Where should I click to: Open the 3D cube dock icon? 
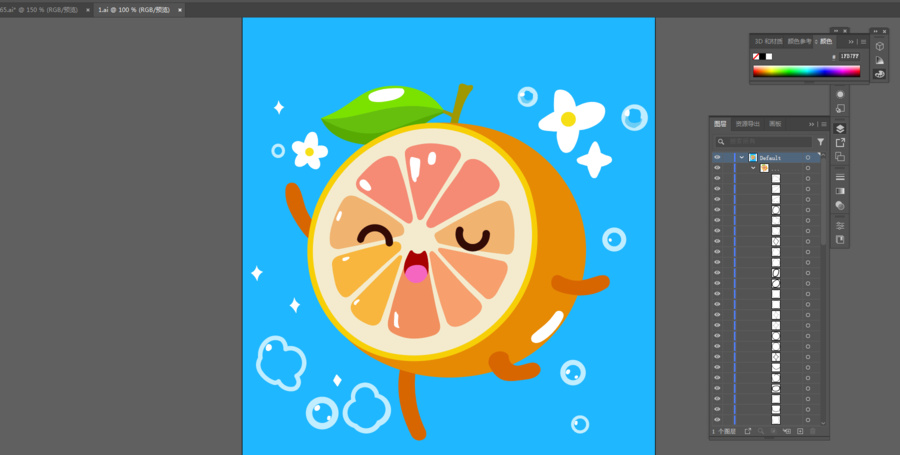pos(880,46)
